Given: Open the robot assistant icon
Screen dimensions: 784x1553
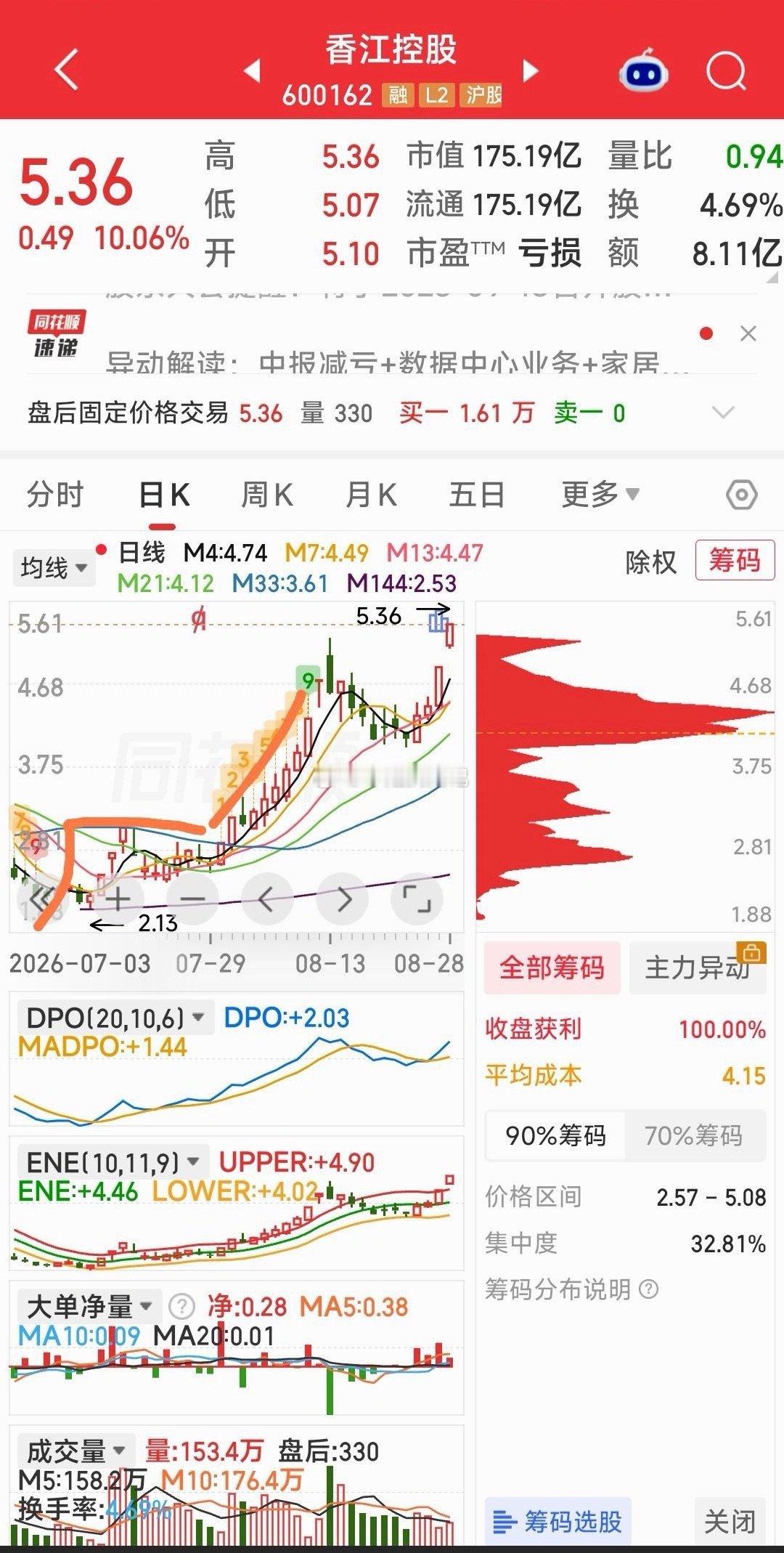Looking at the screenshot, I should [642, 71].
